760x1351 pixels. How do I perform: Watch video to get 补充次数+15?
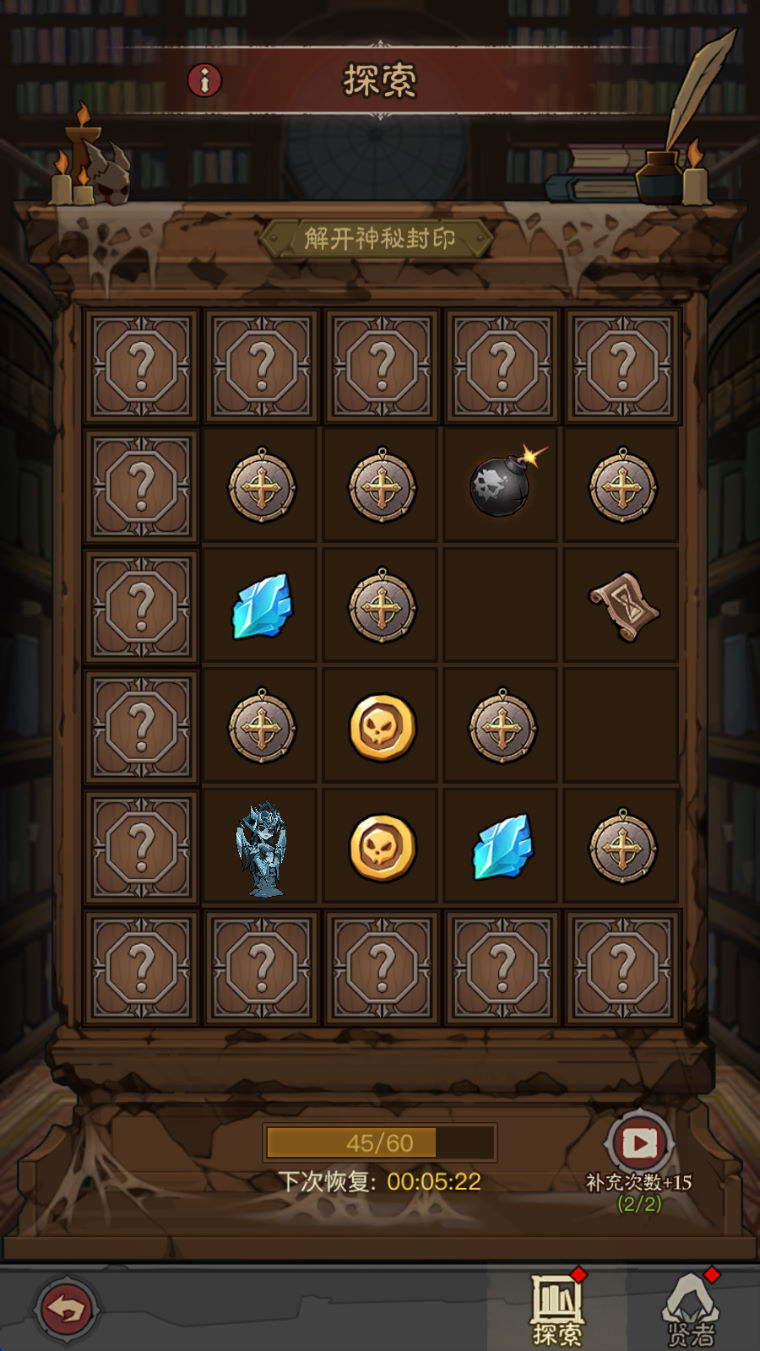pyautogui.click(x=639, y=1143)
